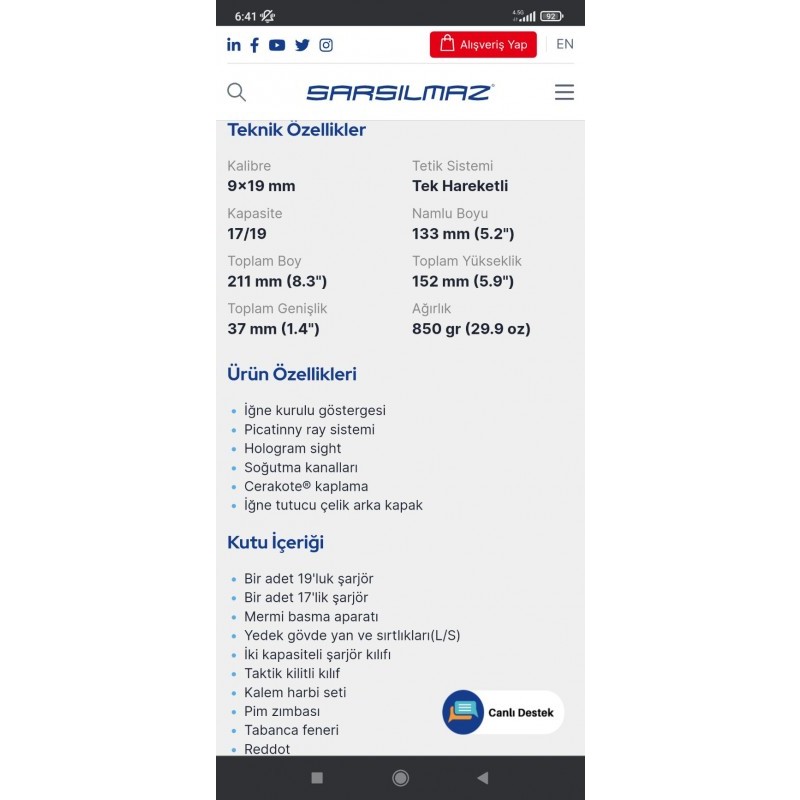Tap the Alışveriş Yap button
800x800 pixels.
pyautogui.click(x=483, y=45)
